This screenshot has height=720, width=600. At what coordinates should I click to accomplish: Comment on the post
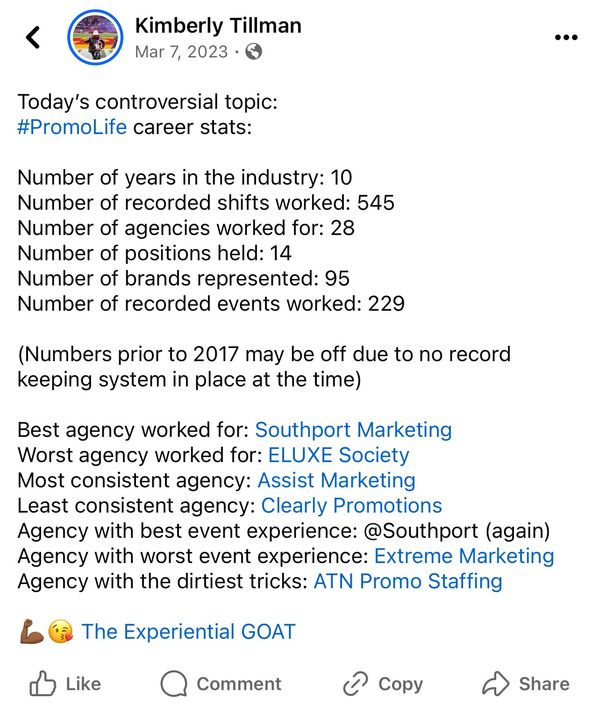[221, 684]
